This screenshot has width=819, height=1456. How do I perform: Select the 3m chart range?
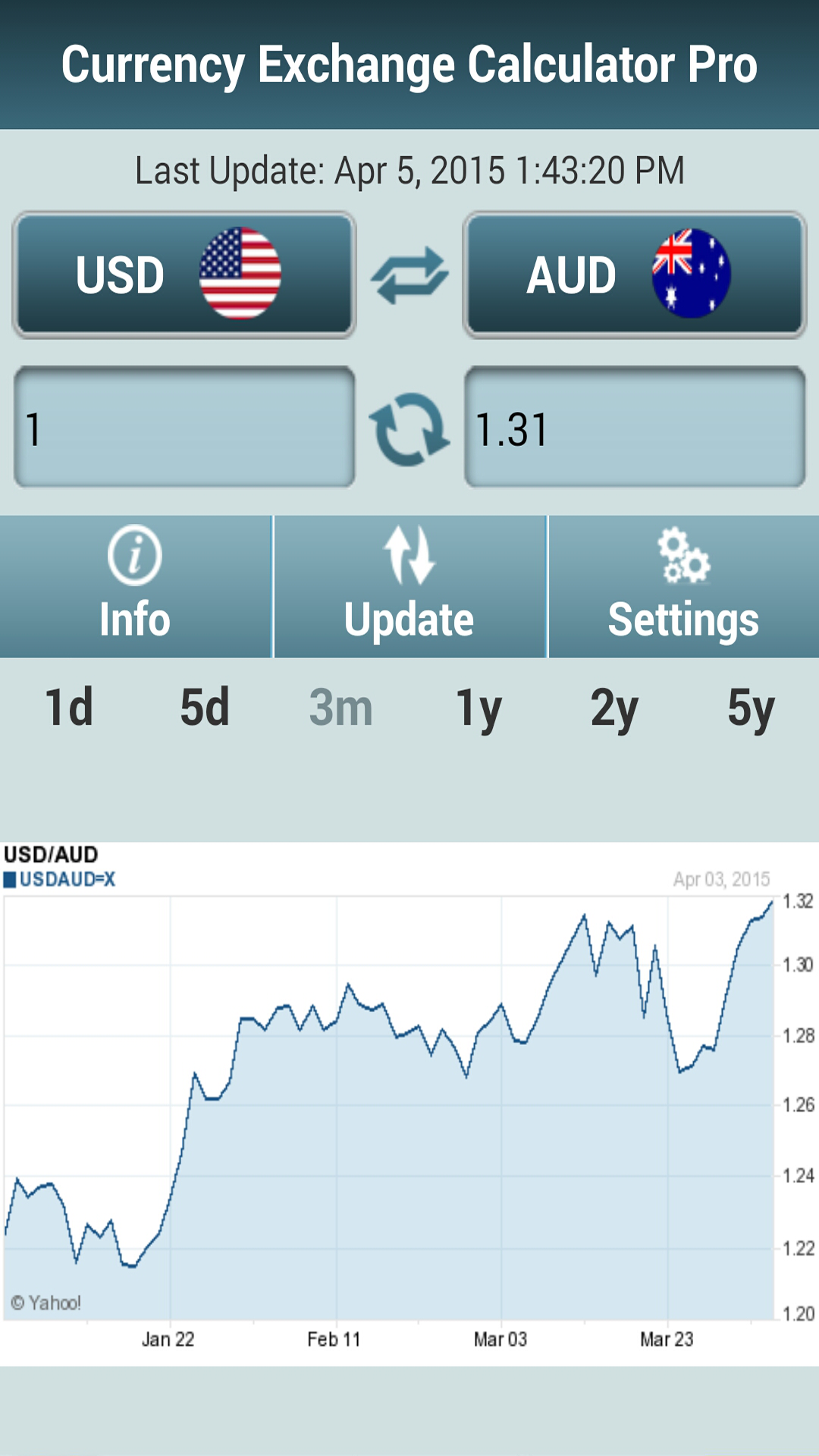(341, 708)
